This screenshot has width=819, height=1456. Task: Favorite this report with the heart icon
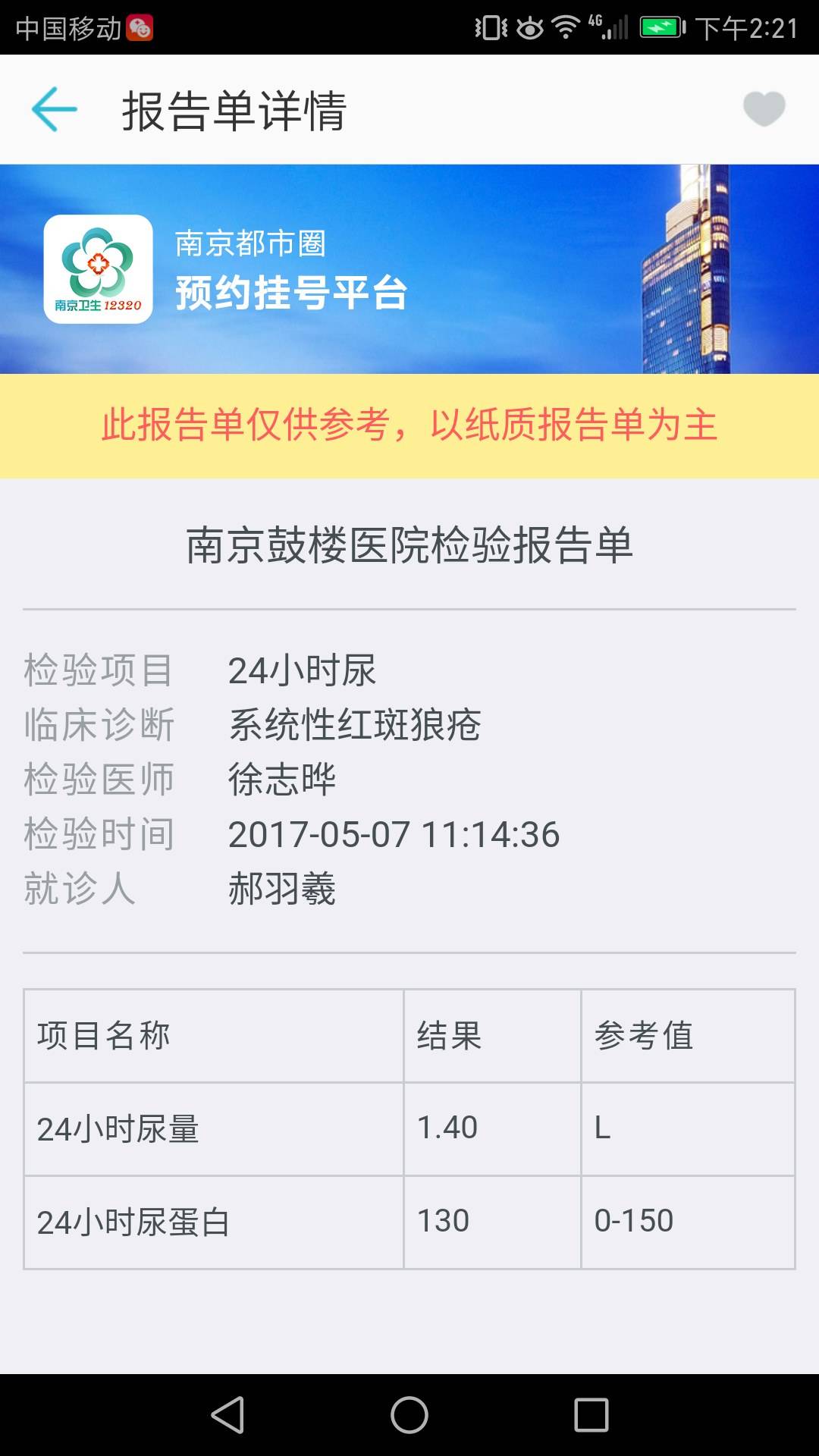(764, 108)
